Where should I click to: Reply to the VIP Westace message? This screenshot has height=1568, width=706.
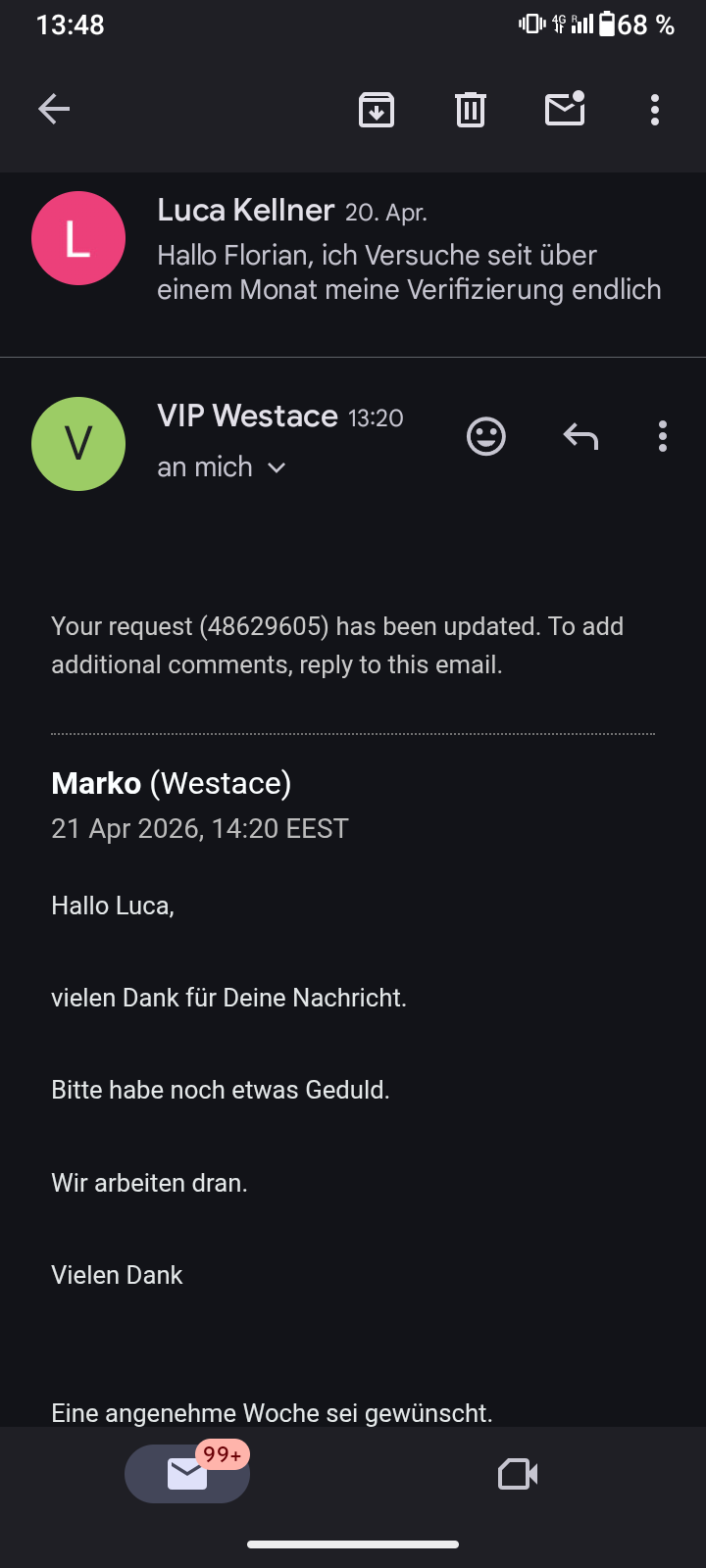580,436
